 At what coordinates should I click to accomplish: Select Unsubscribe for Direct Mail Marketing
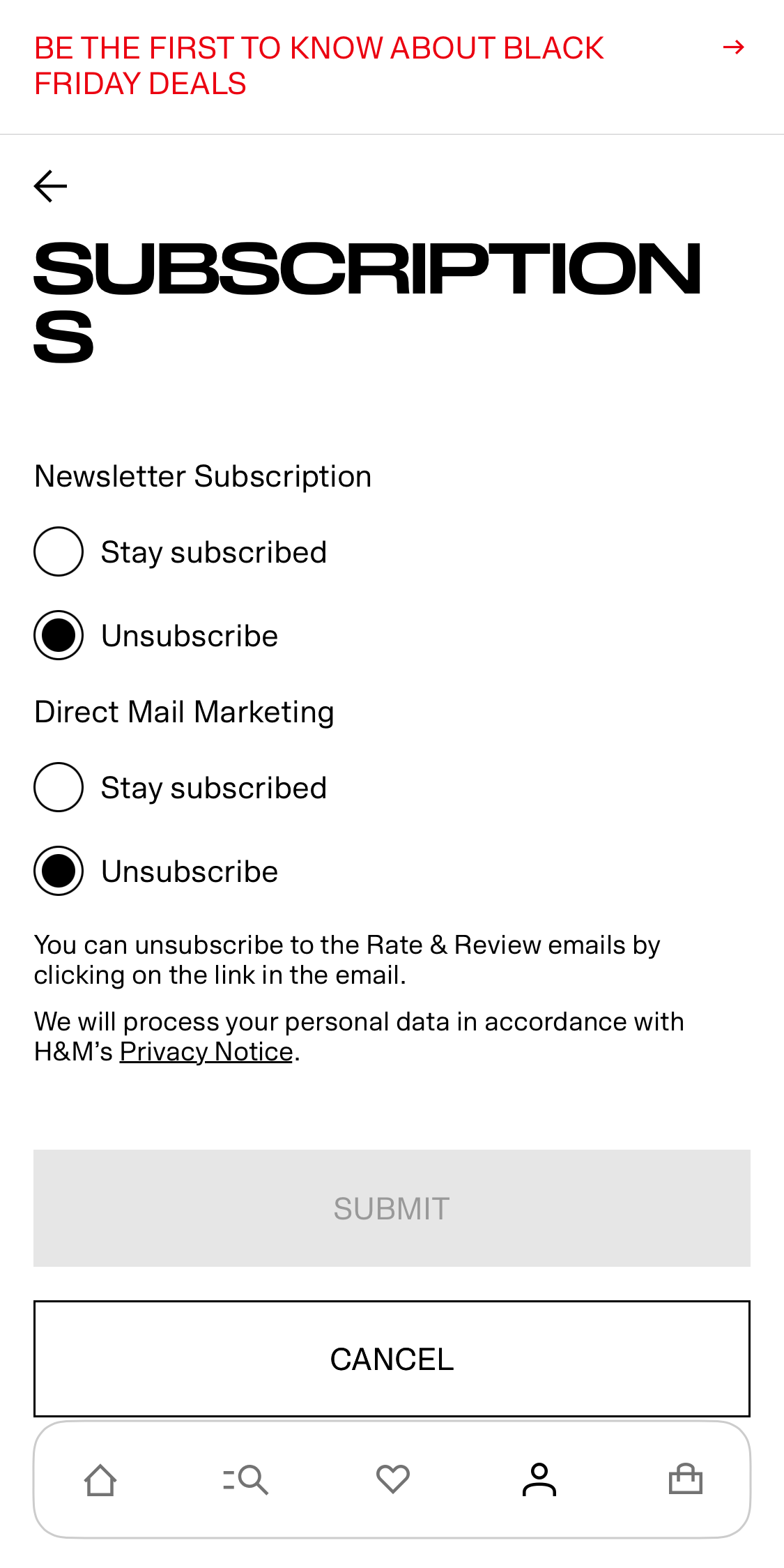point(59,870)
